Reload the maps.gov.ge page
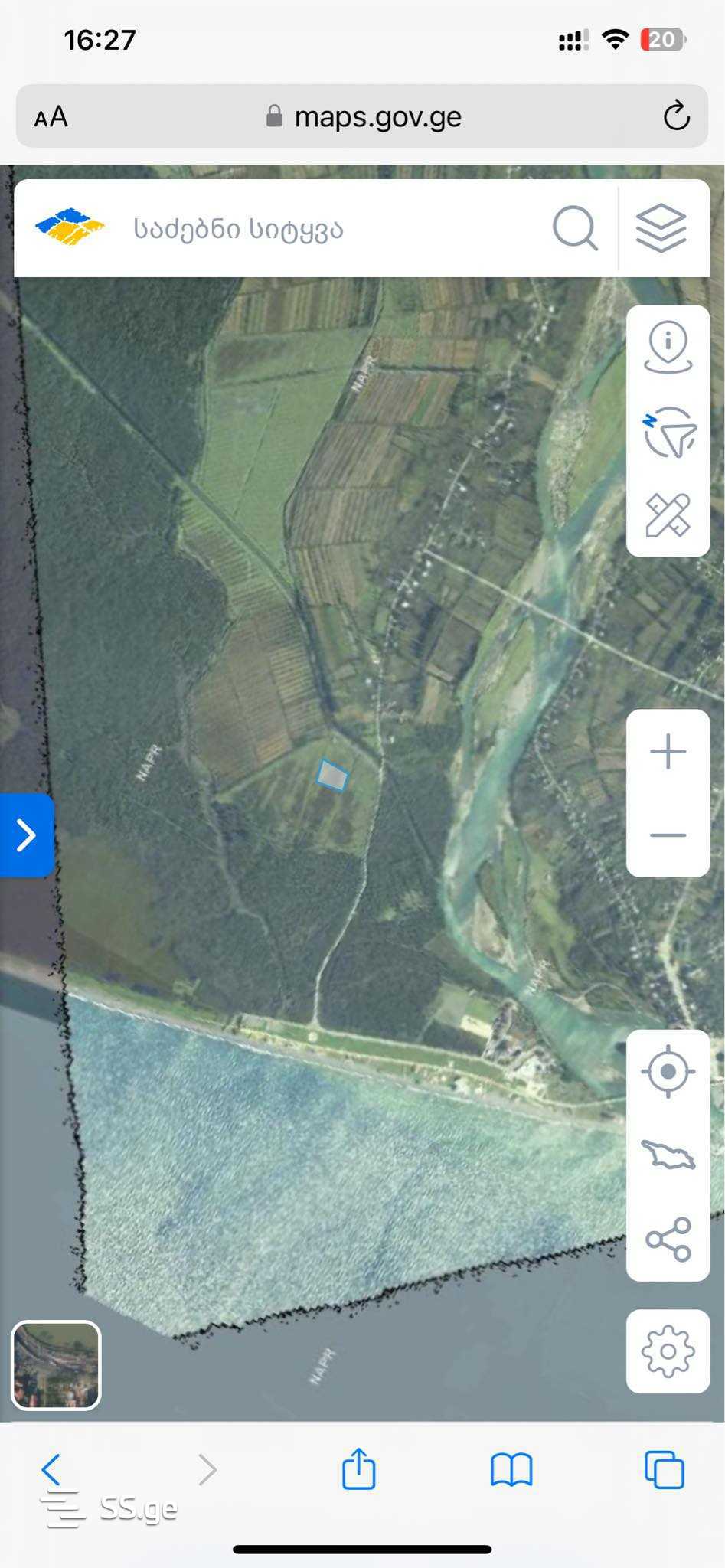 676,116
